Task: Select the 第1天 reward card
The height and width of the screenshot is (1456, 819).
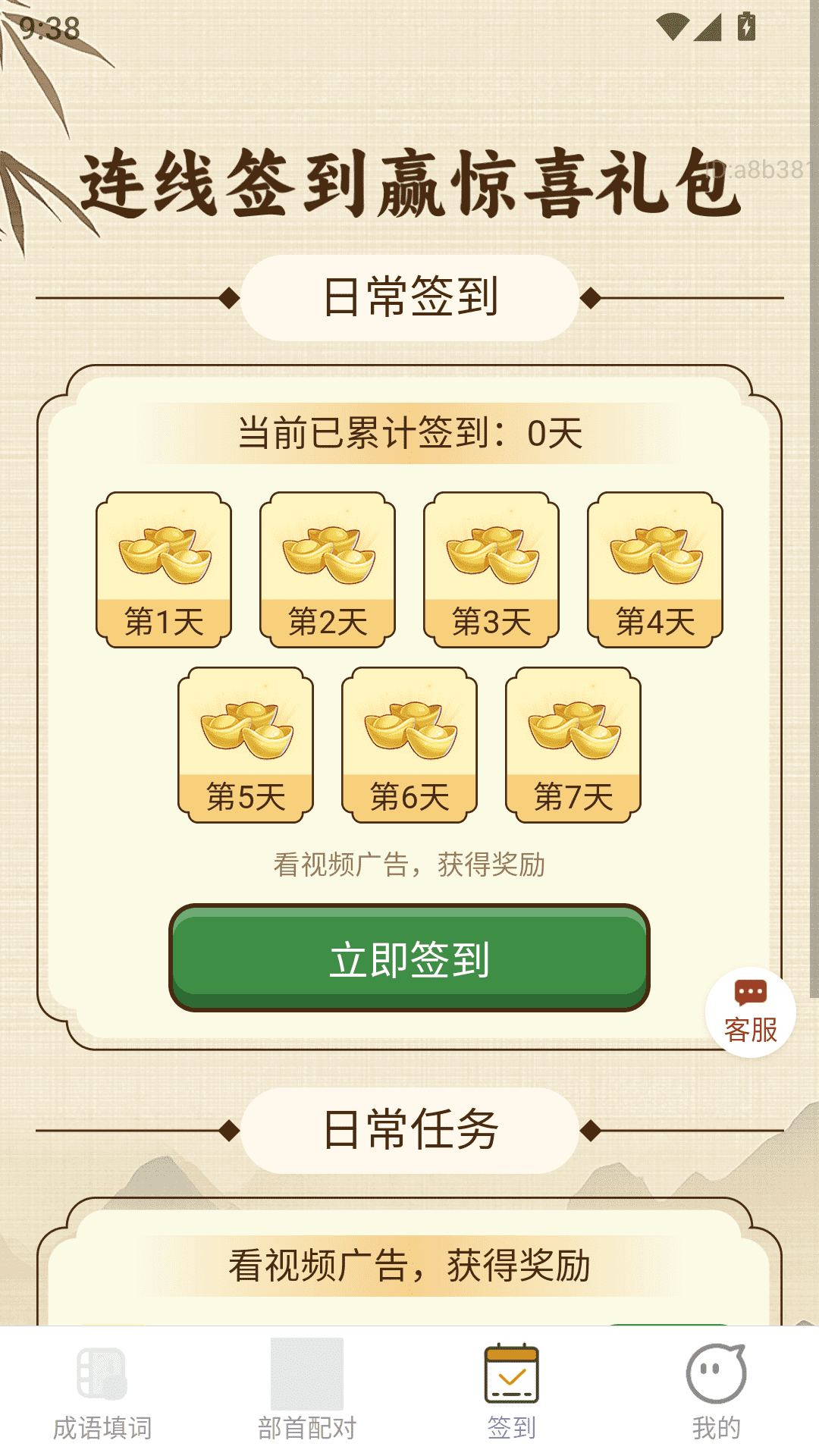Action: (x=164, y=570)
